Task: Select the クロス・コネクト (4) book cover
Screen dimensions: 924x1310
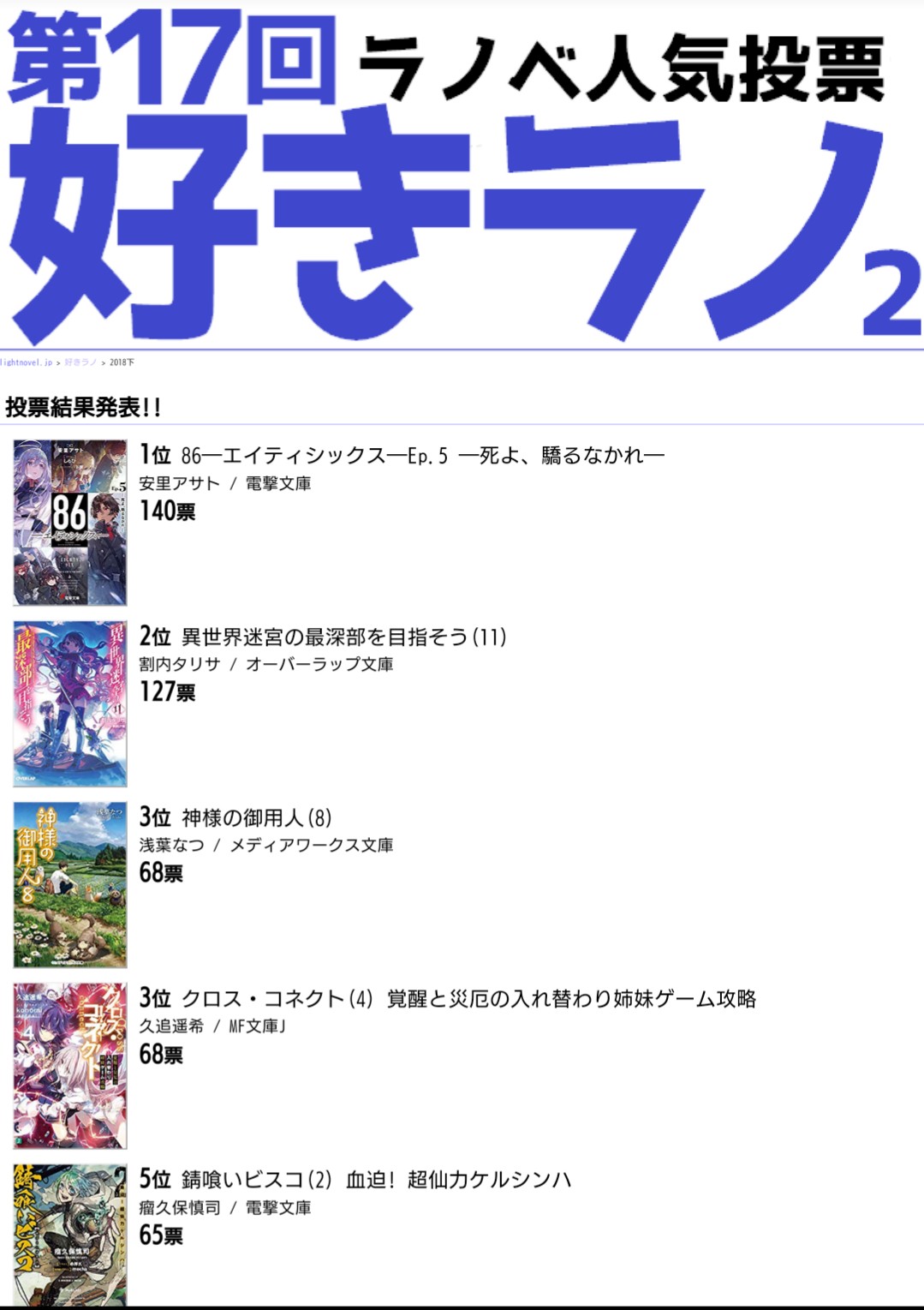Action: 70,1065
